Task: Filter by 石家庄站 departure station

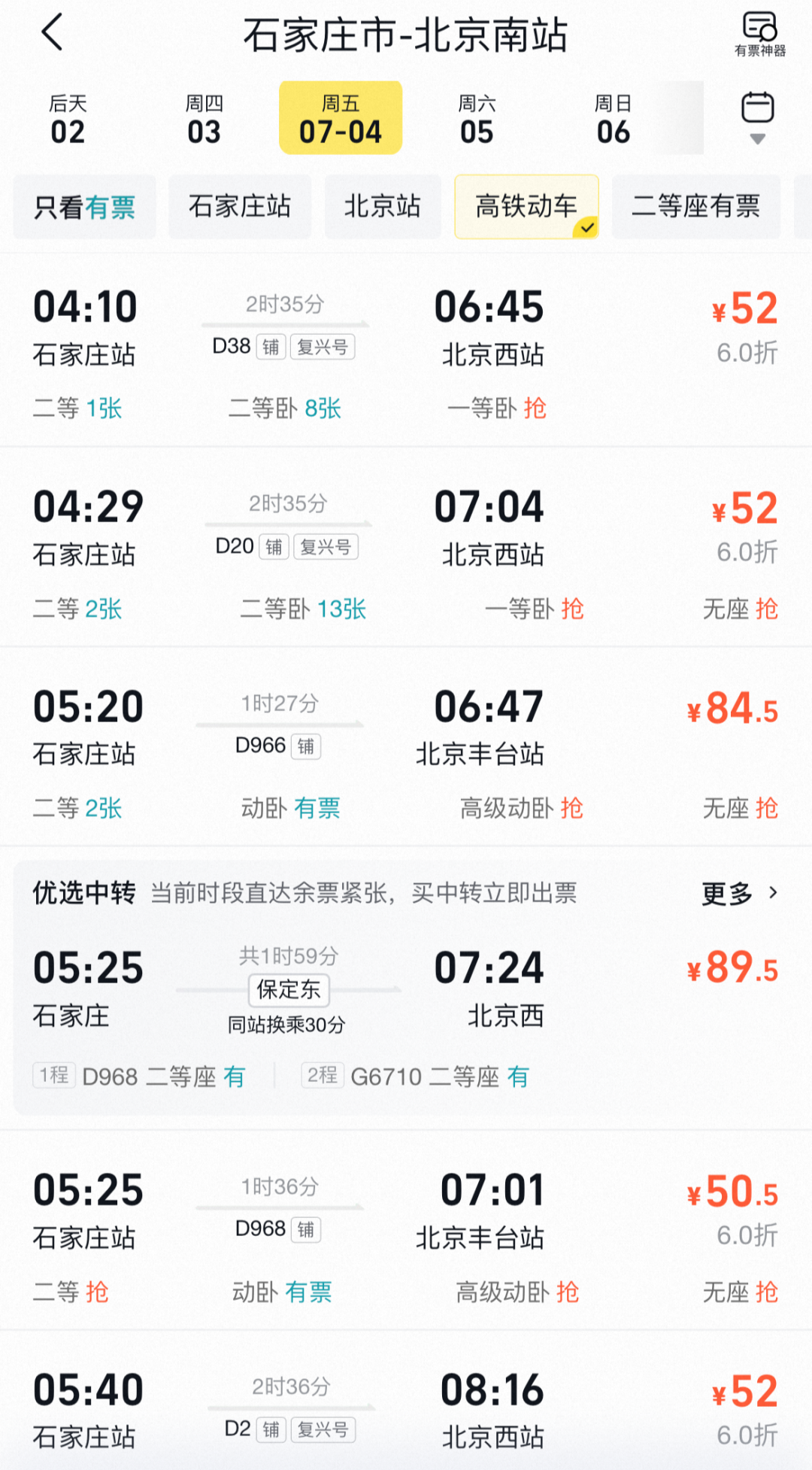Action: (x=240, y=207)
